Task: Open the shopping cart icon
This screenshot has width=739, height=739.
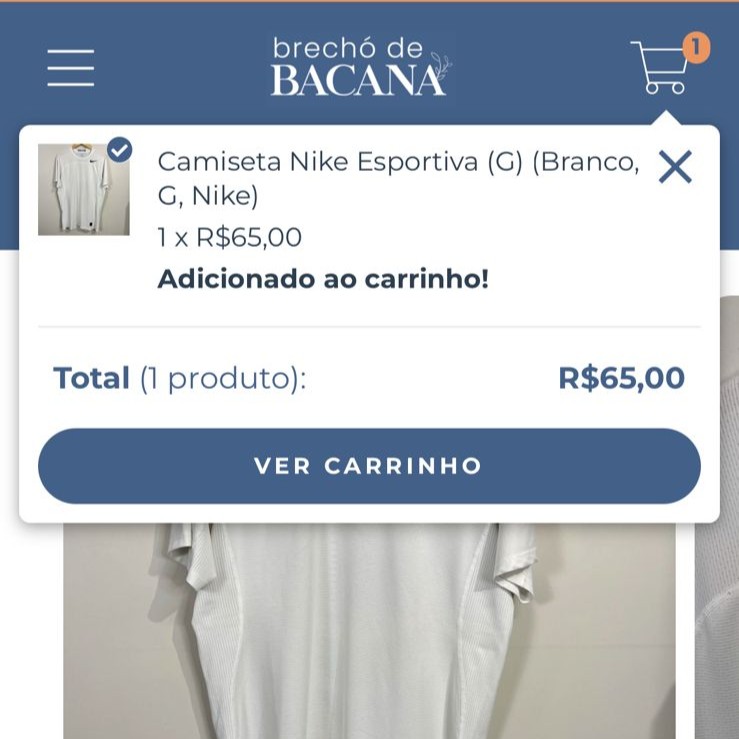Action: (x=663, y=68)
